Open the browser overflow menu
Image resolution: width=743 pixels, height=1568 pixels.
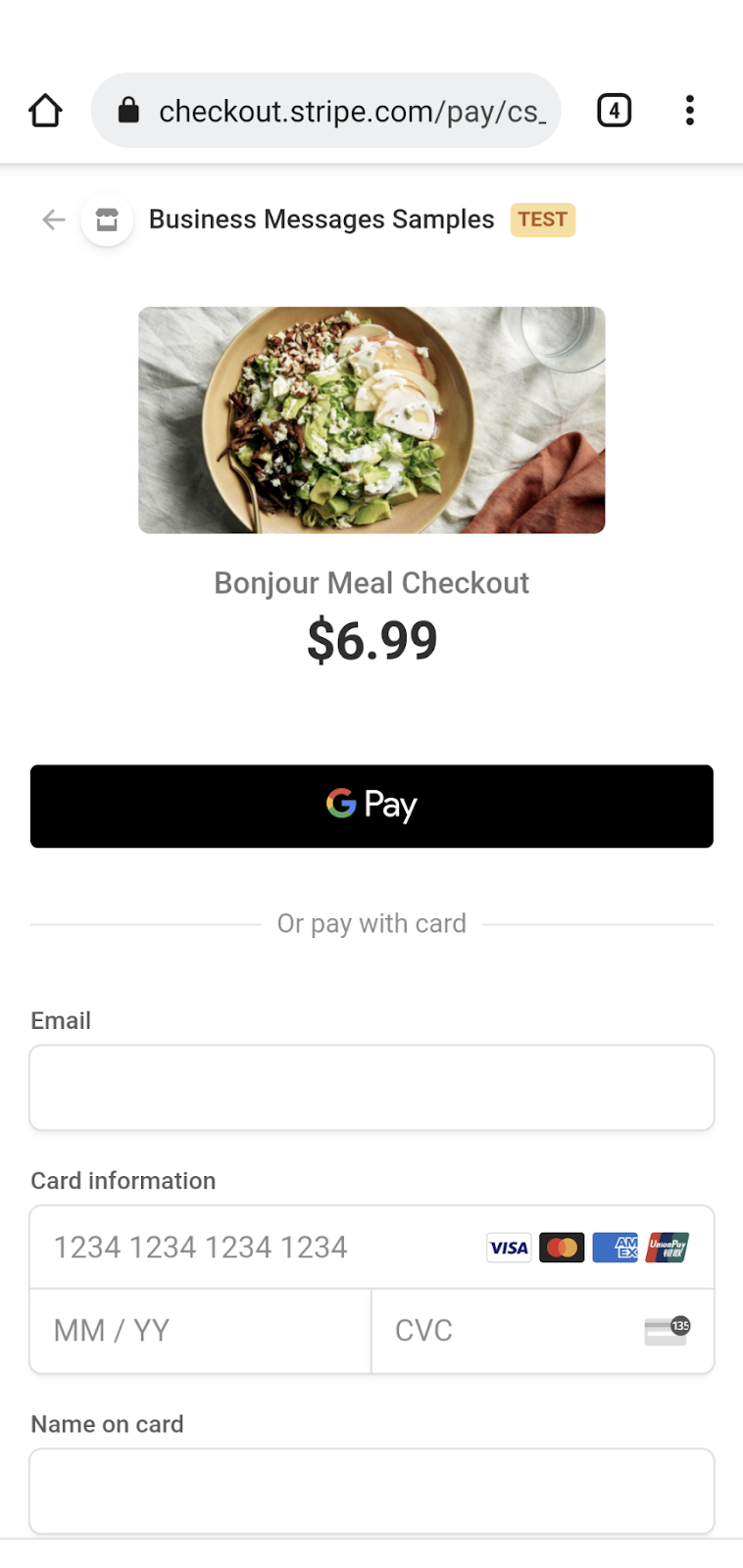click(690, 111)
